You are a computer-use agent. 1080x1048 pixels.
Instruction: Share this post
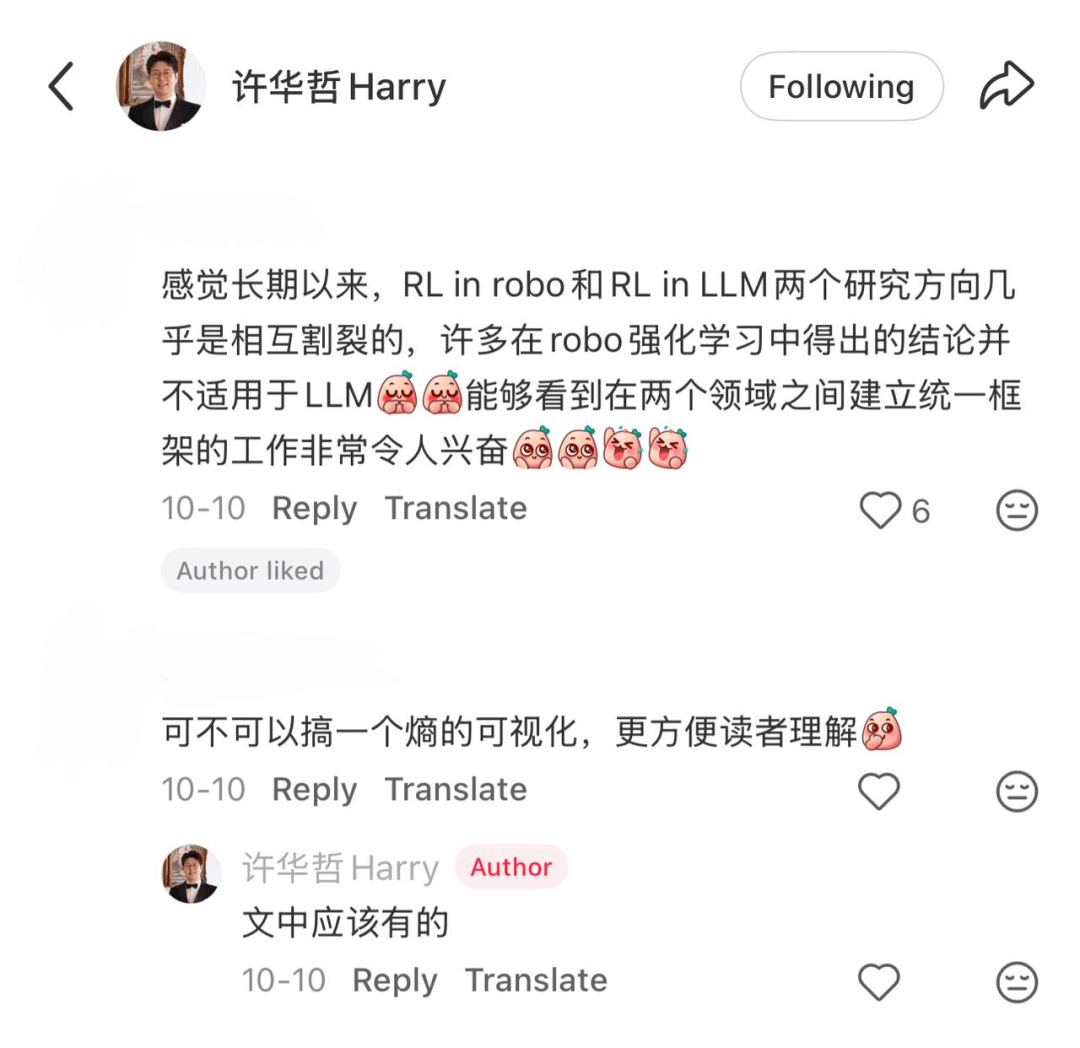1005,87
